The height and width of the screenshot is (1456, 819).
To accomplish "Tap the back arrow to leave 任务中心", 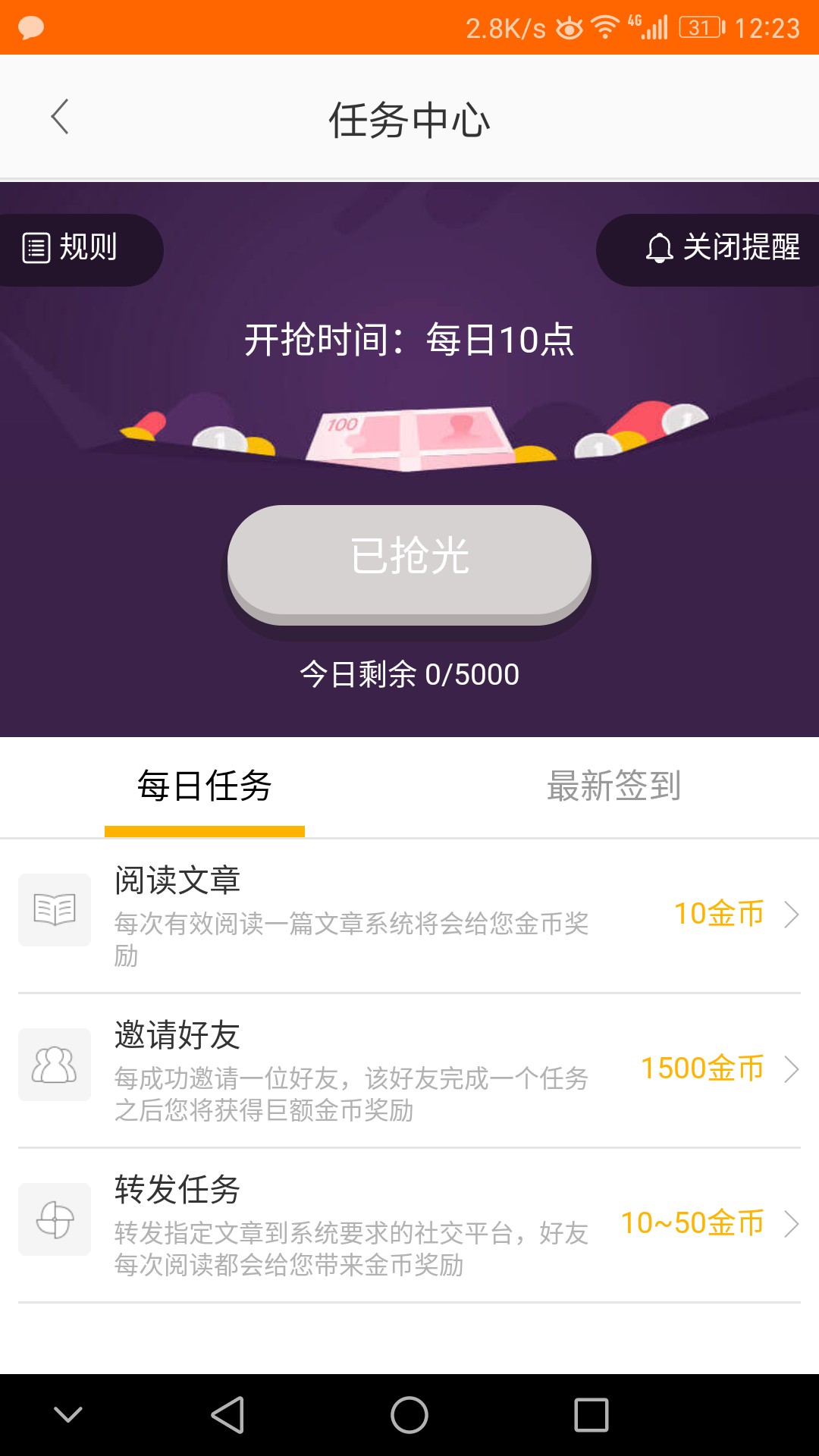I will point(60,117).
